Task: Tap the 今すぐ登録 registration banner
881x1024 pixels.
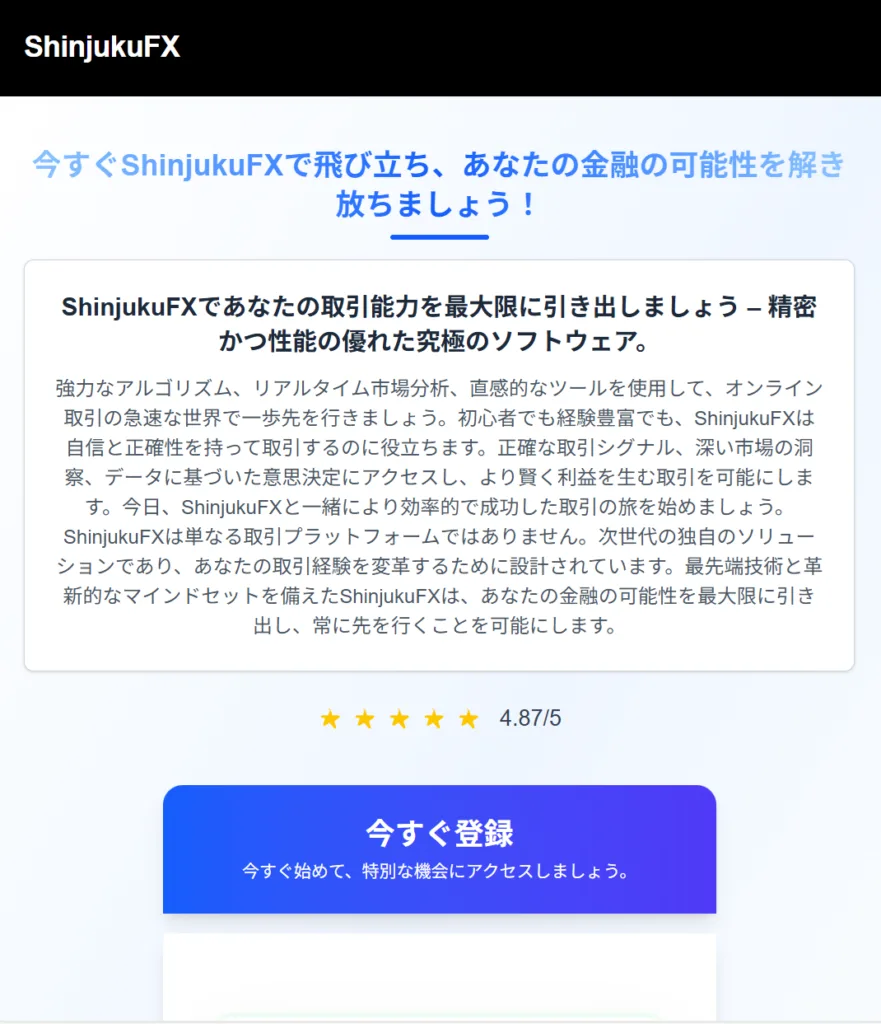Action: click(439, 848)
